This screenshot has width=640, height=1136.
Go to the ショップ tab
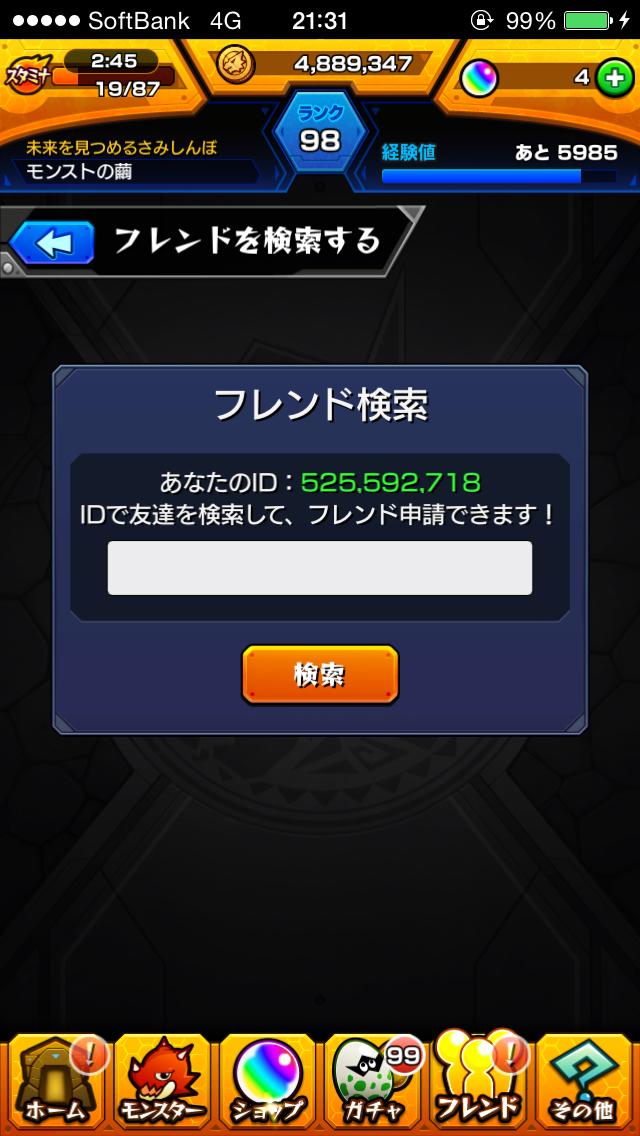(267, 1081)
